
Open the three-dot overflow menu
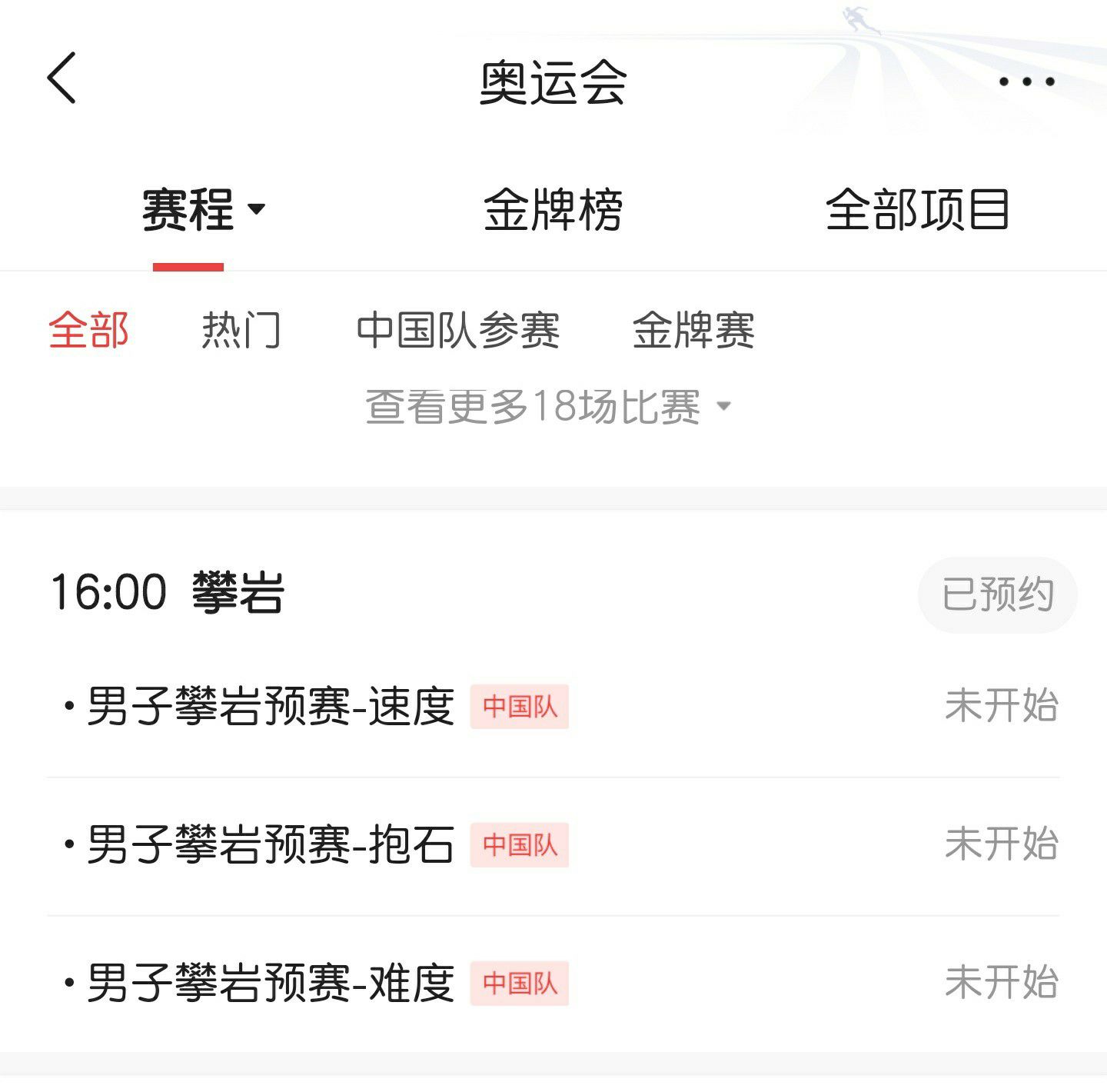coord(1026,82)
